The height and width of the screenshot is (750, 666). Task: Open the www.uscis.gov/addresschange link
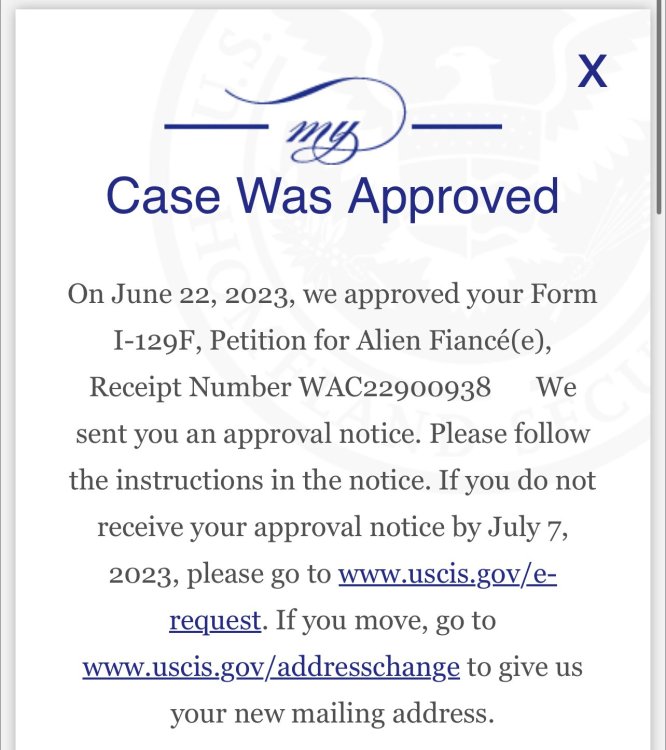[x=271, y=667]
